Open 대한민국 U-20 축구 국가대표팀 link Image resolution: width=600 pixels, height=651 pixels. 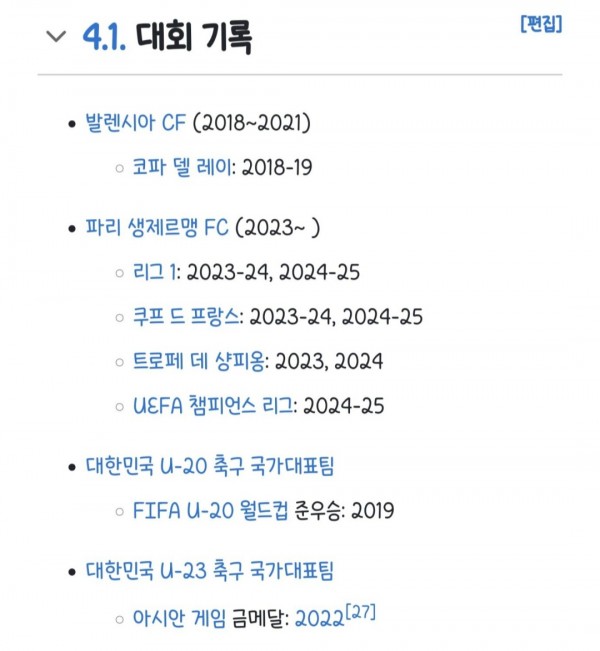pyautogui.click(x=209, y=467)
